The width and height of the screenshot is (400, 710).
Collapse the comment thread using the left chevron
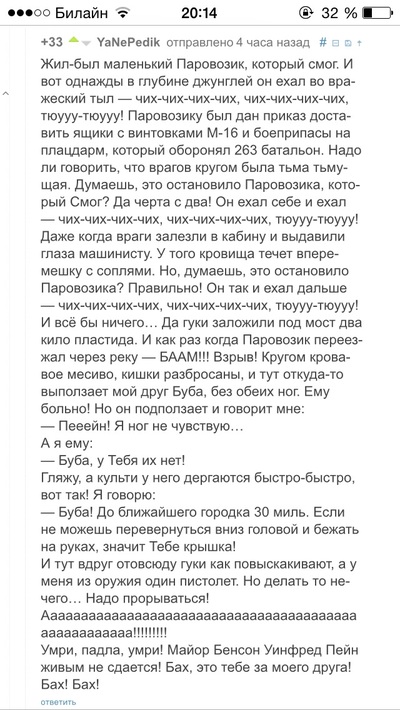6,94
